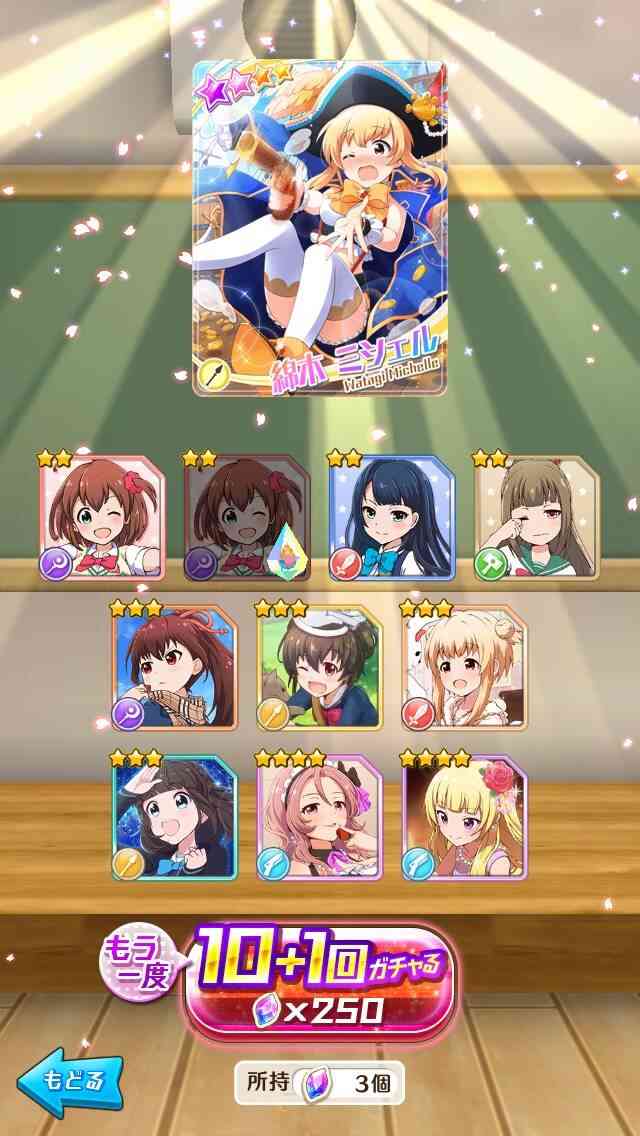Screen dimensions: 640x1136
Task: Open the large Matagi Michelle card
Action: coord(320,227)
